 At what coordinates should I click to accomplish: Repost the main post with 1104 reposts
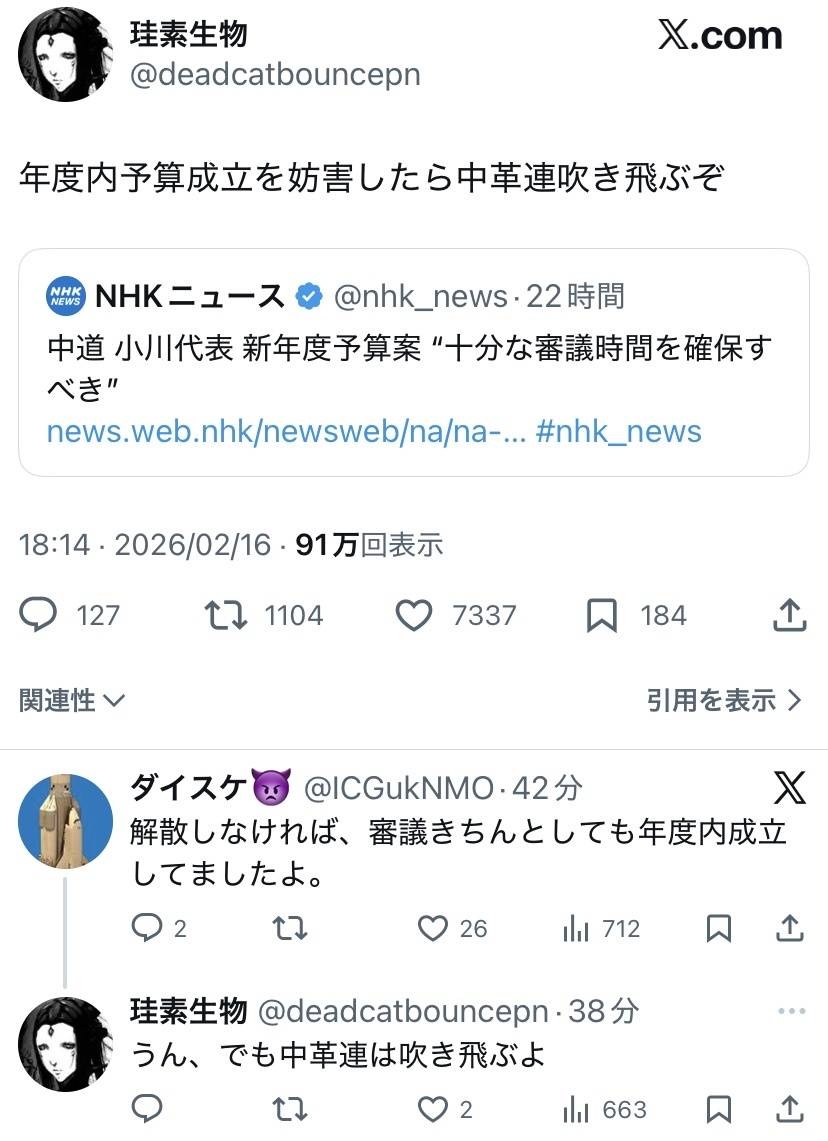[228, 615]
